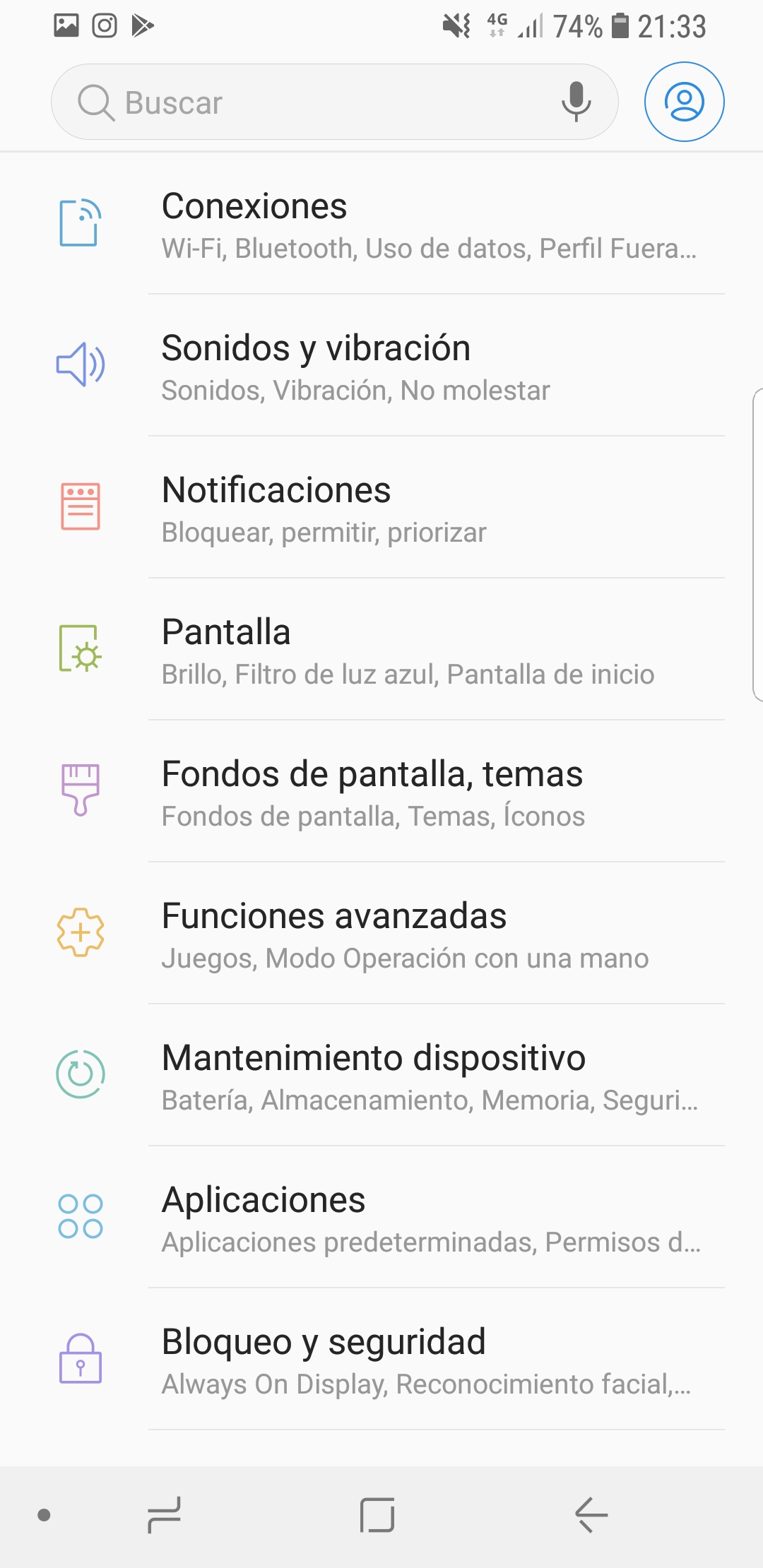The height and width of the screenshot is (1568, 763).
Task: Open recent apps from navigation bar
Action: (x=164, y=1515)
